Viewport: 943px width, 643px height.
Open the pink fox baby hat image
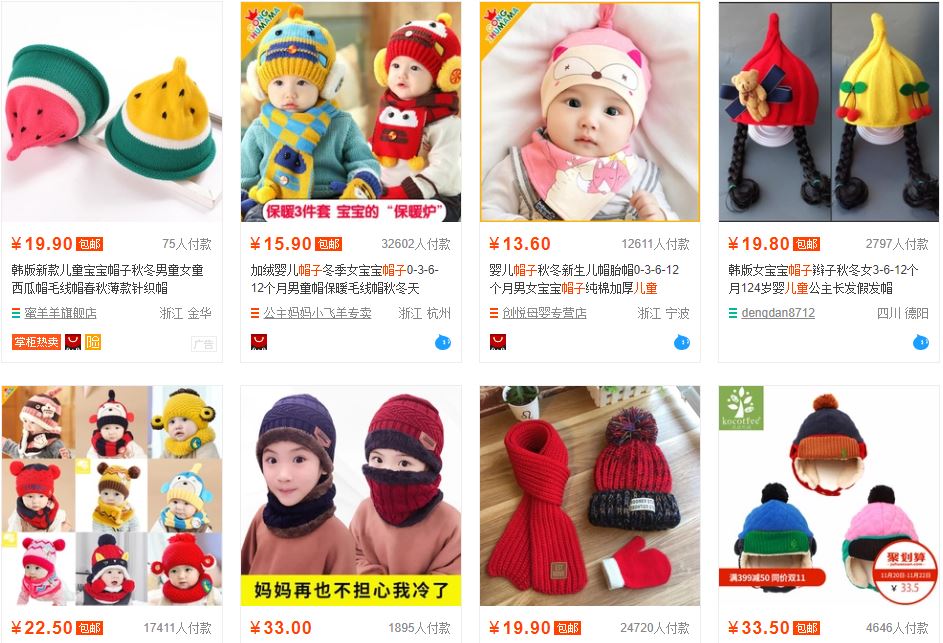click(590, 112)
